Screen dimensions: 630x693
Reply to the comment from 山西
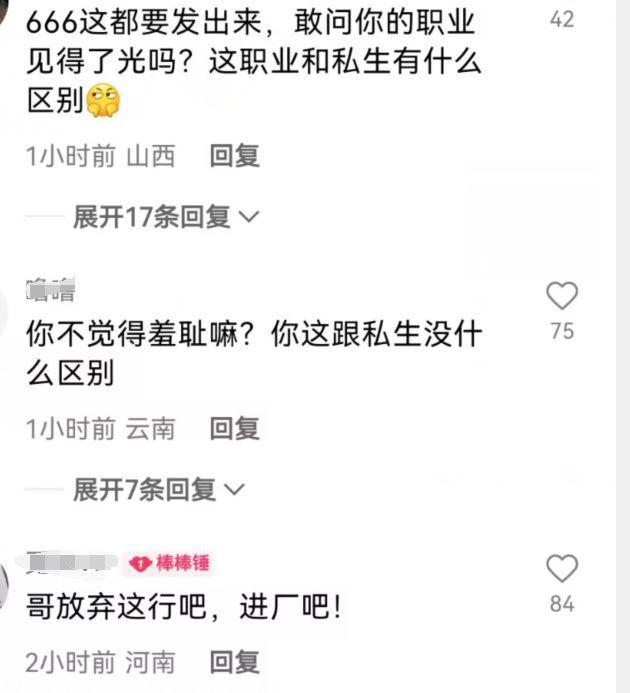[x=234, y=156]
